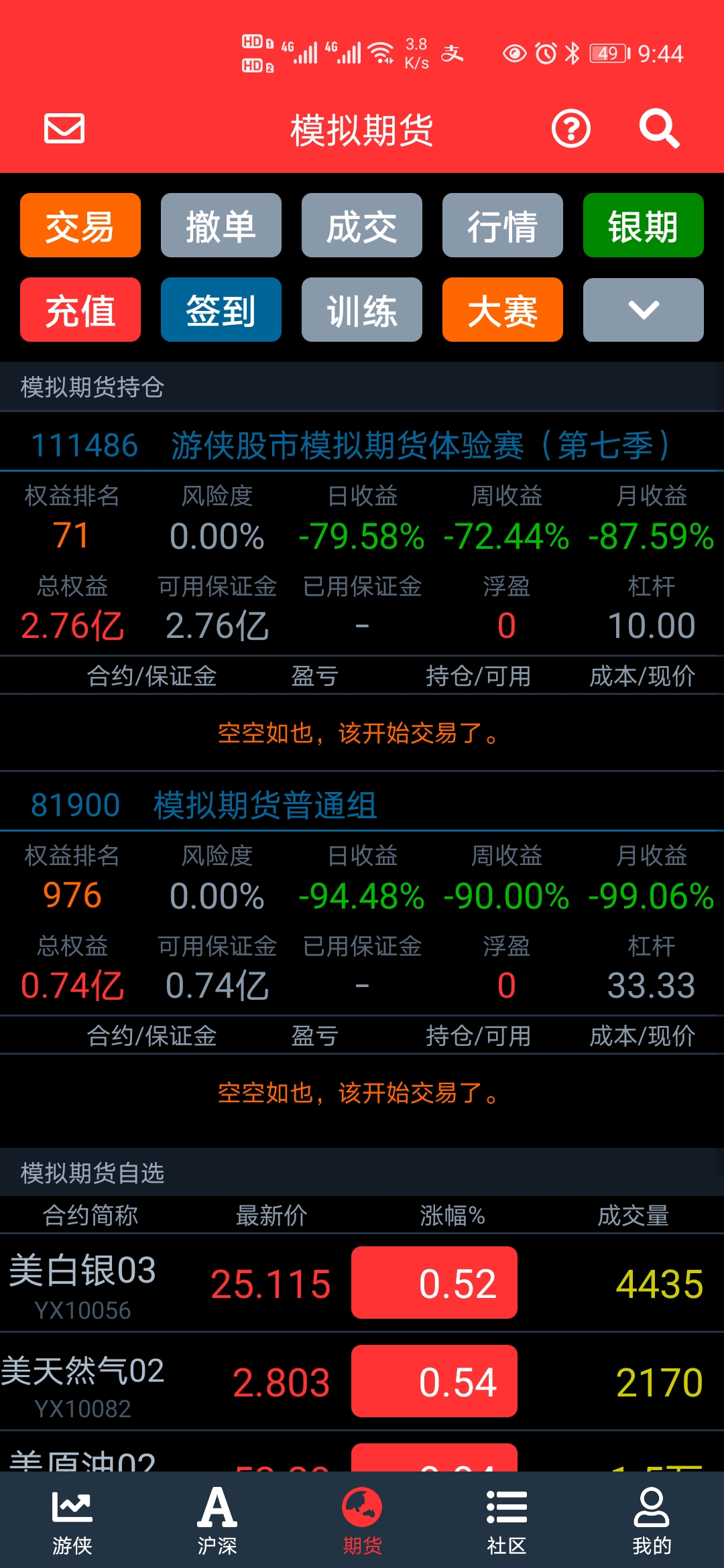Open 美天然气02 contract row
This screenshot has width=724, height=1568.
(x=362, y=1381)
